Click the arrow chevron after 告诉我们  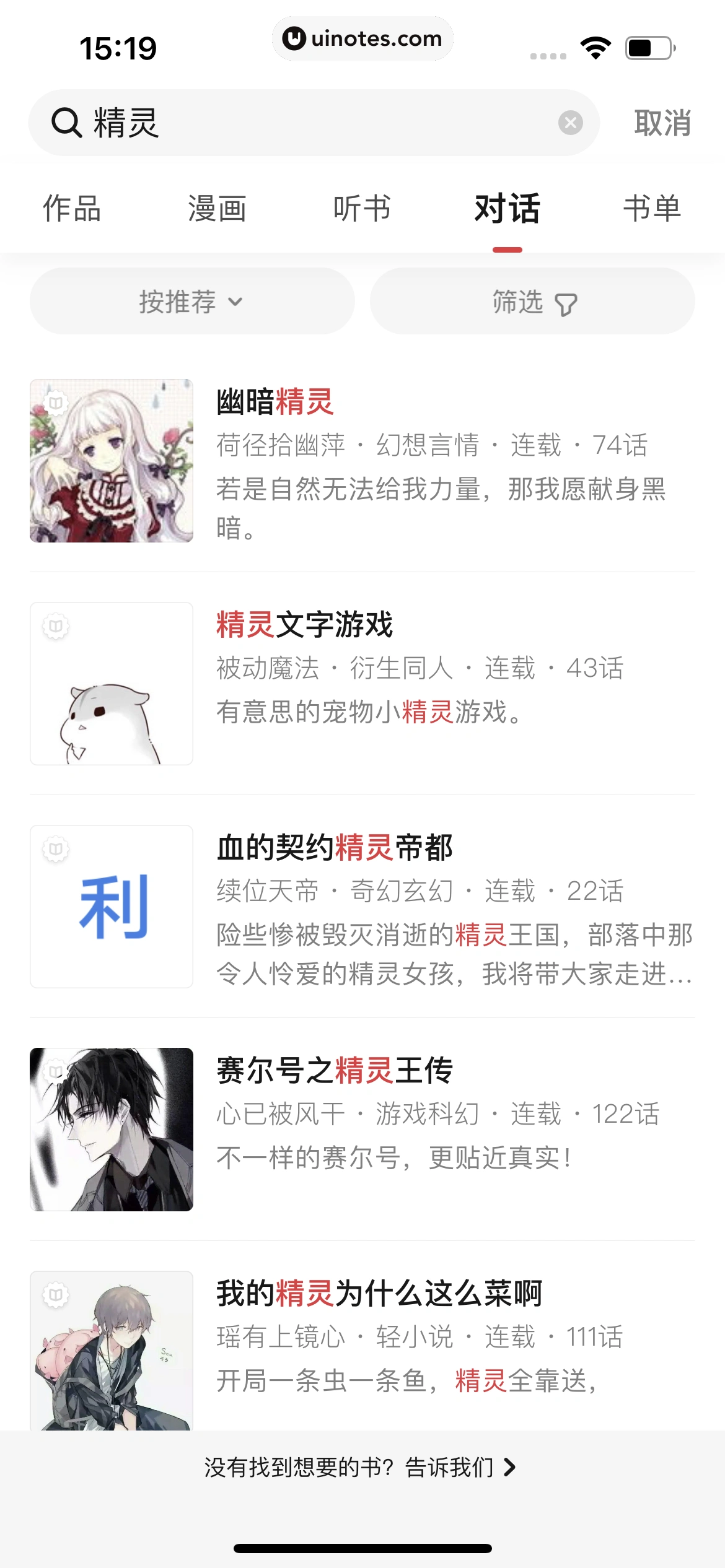tap(510, 1467)
